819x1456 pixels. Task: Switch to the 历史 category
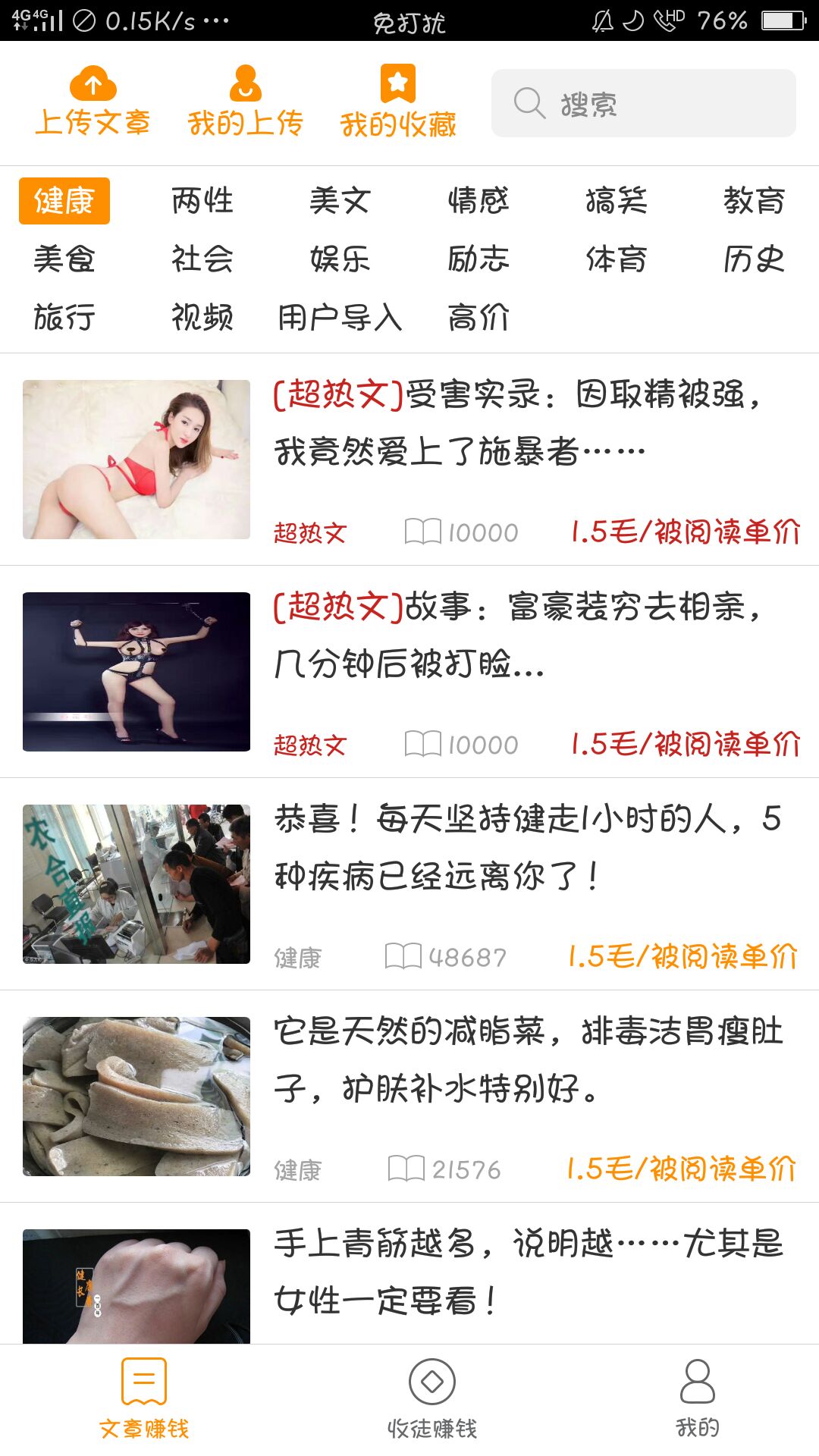pos(755,259)
